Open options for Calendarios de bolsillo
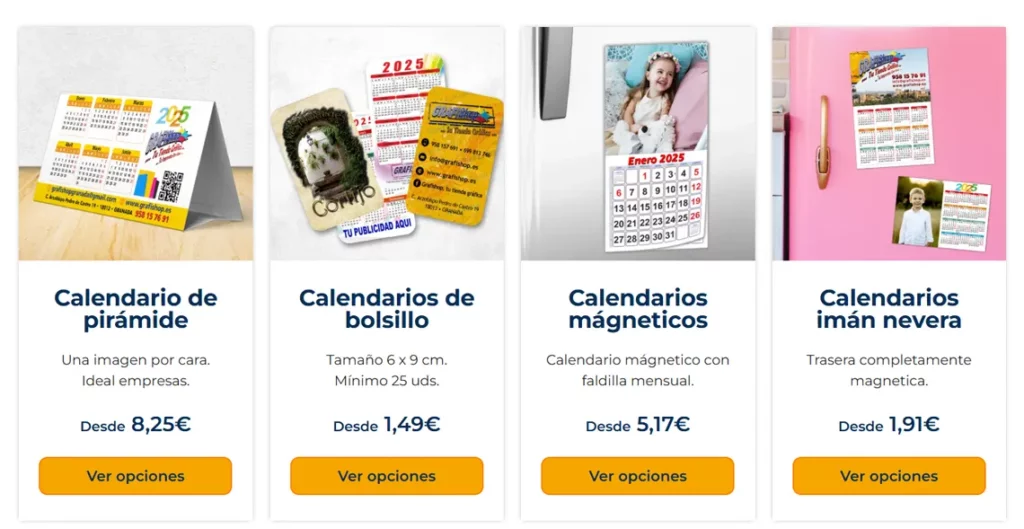The image size is (1024, 529). pos(386,476)
